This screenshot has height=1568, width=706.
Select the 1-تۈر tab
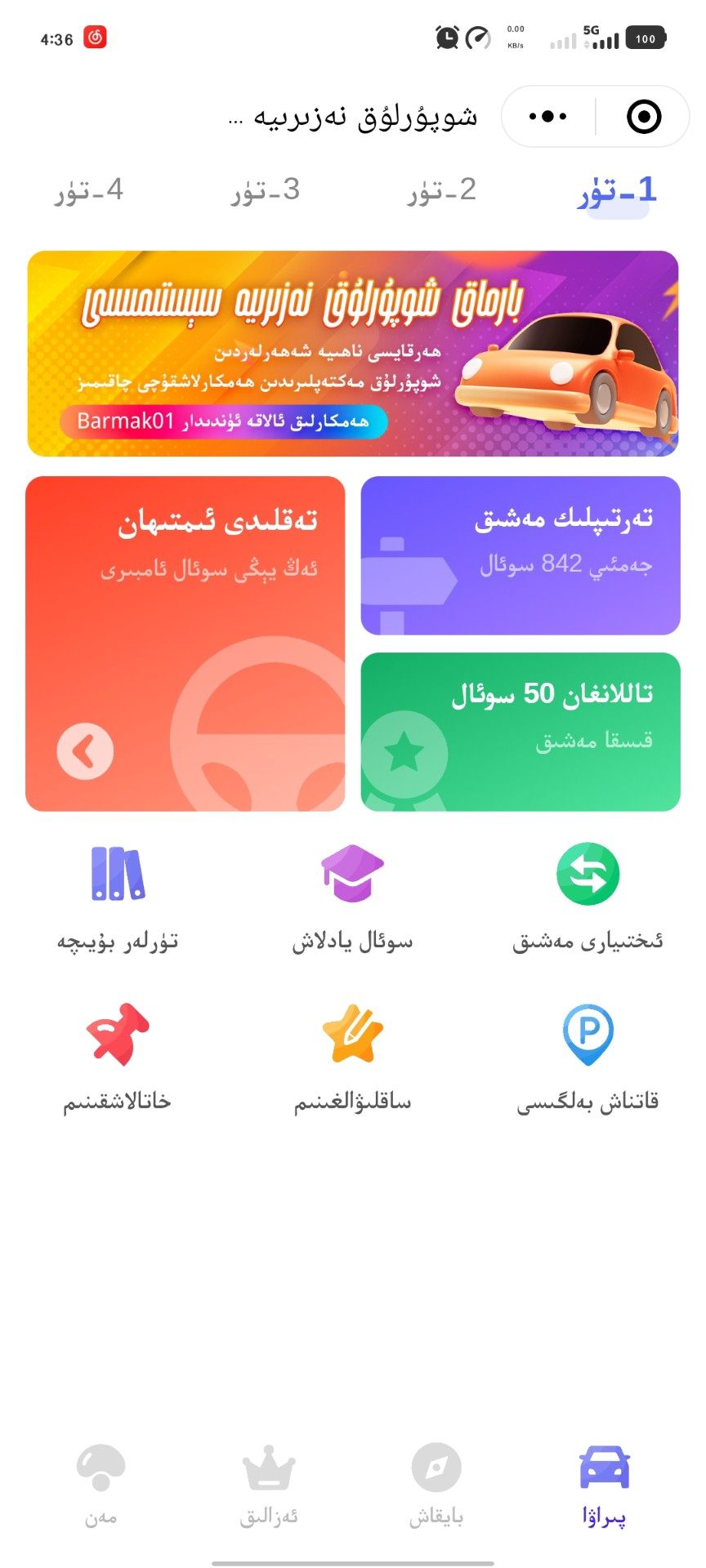pyautogui.click(x=619, y=191)
